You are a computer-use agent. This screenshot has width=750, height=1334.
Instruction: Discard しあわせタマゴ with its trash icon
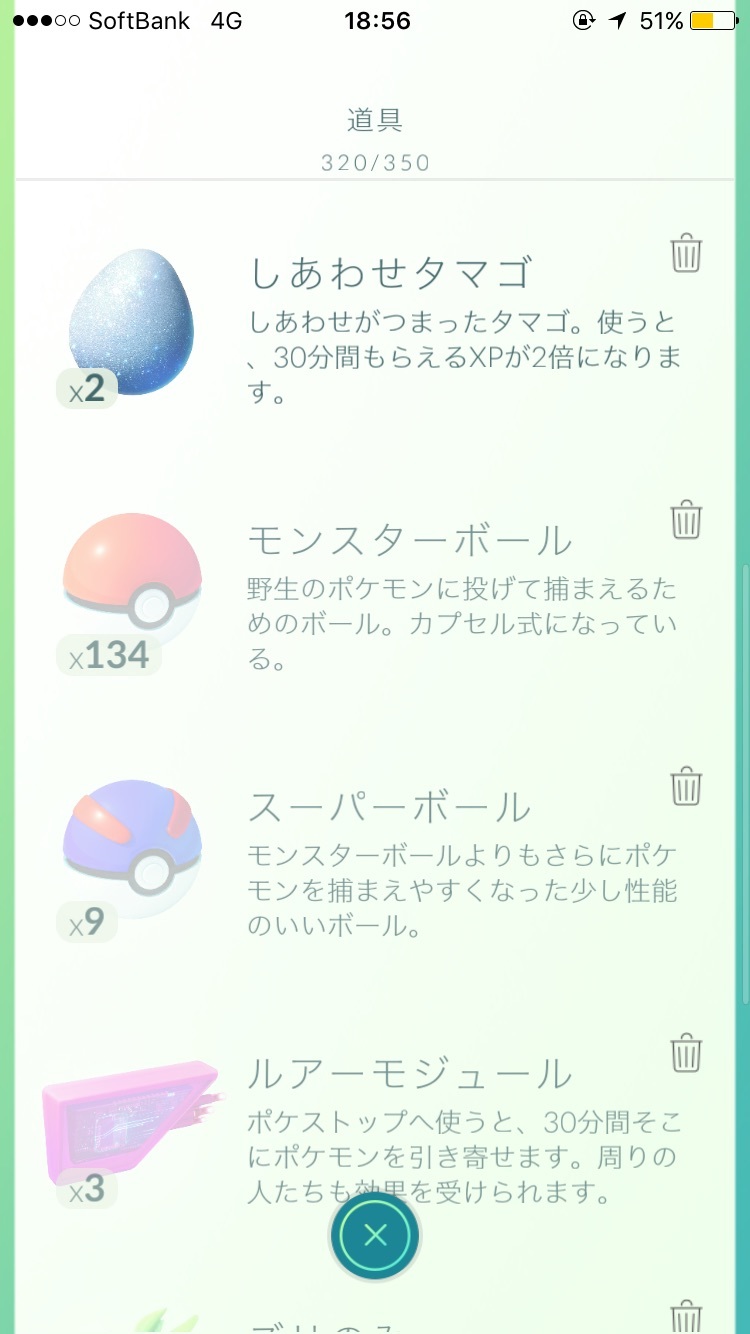[686, 254]
